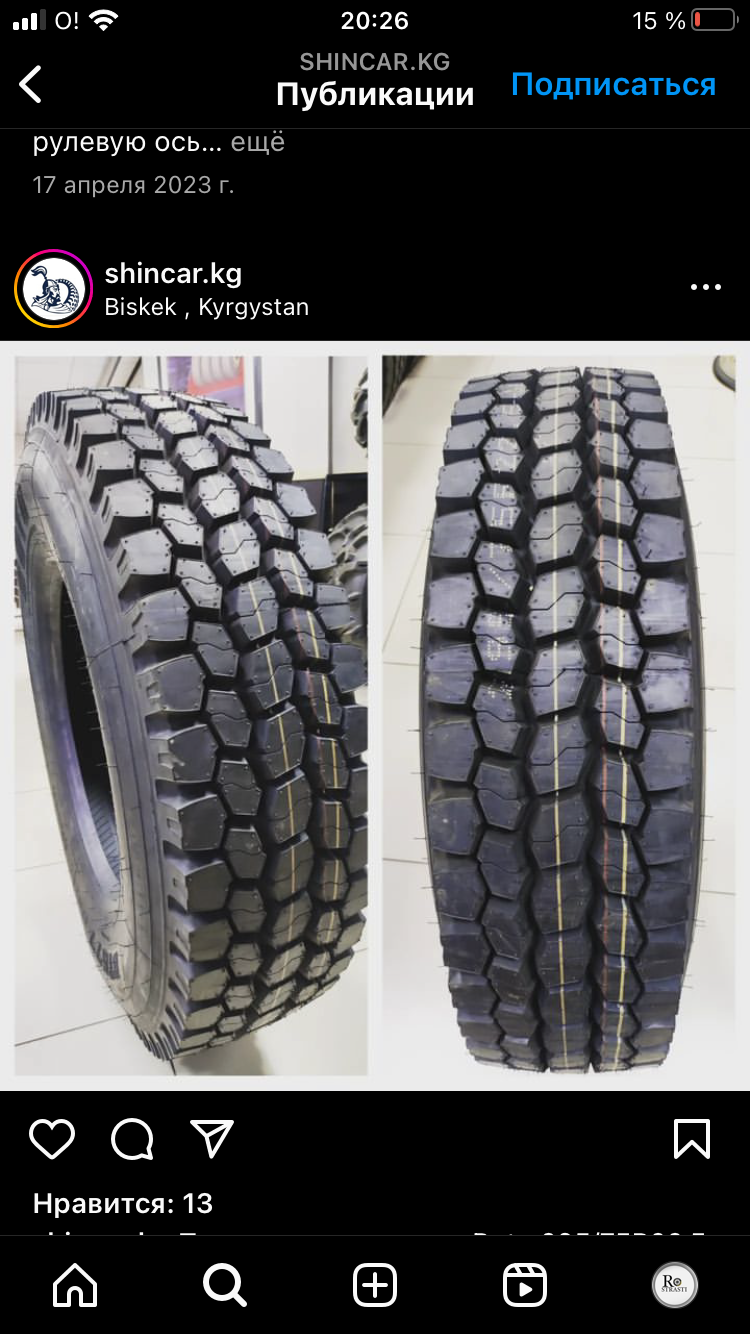Create a new post via plus tab
Screen dimensions: 750x1334
click(375, 1285)
